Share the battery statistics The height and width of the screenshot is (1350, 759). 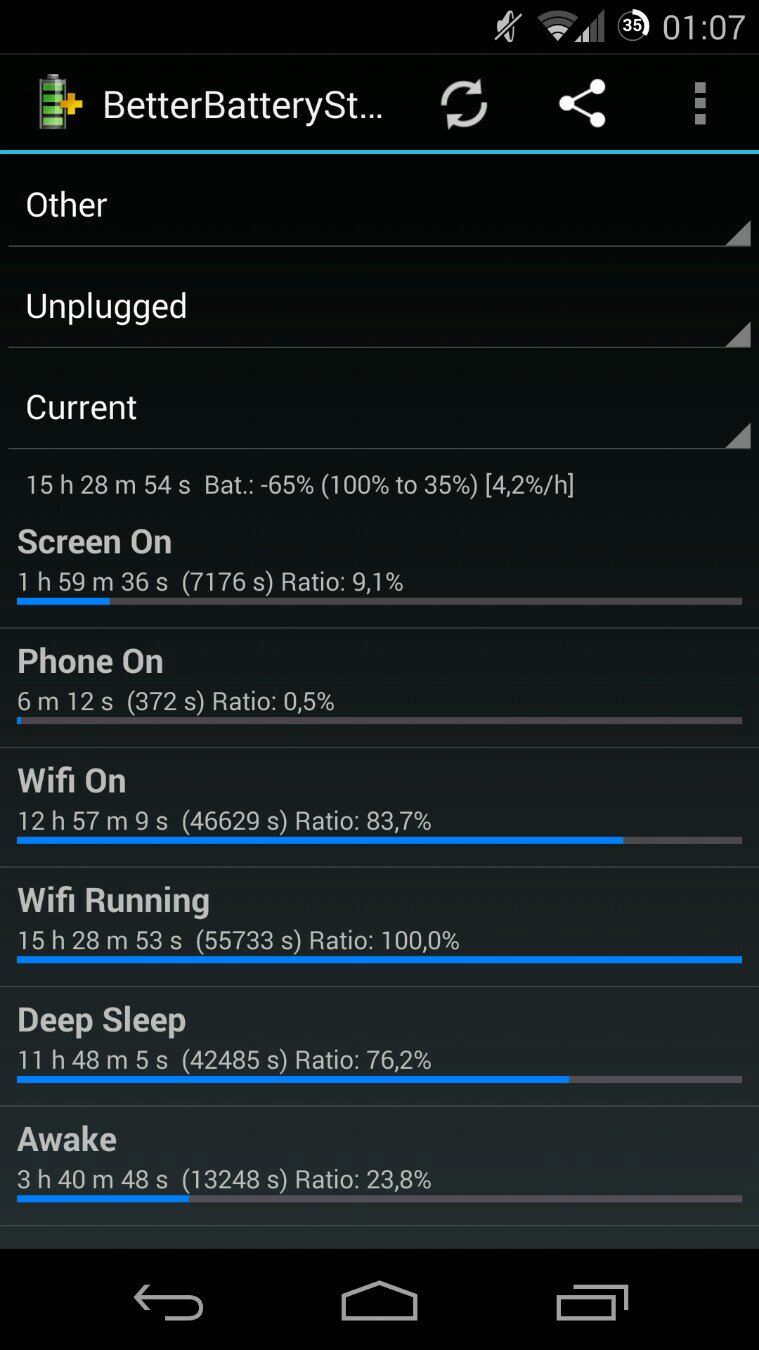[x=582, y=104]
